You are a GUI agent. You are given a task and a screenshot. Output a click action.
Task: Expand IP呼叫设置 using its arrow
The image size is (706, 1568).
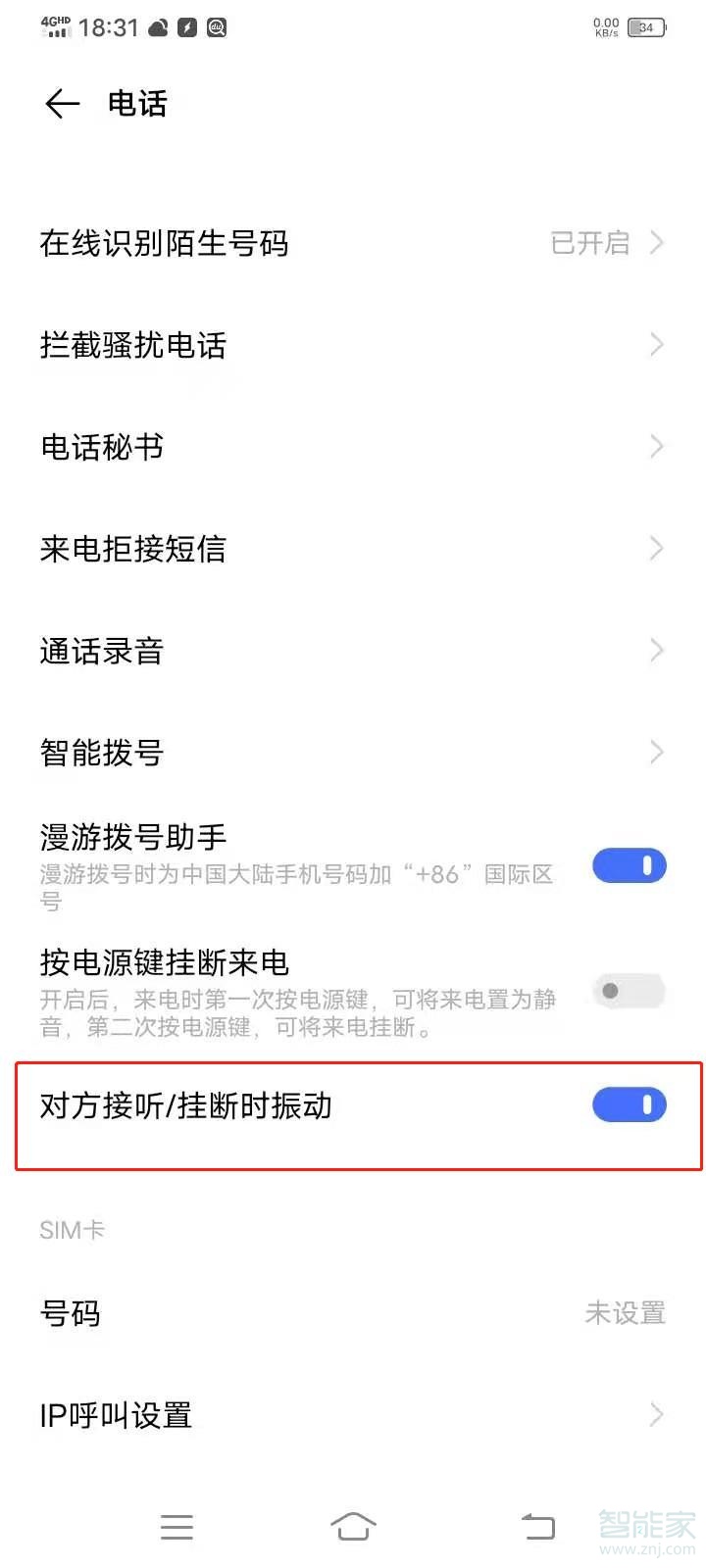click(x=655, y=1414)
